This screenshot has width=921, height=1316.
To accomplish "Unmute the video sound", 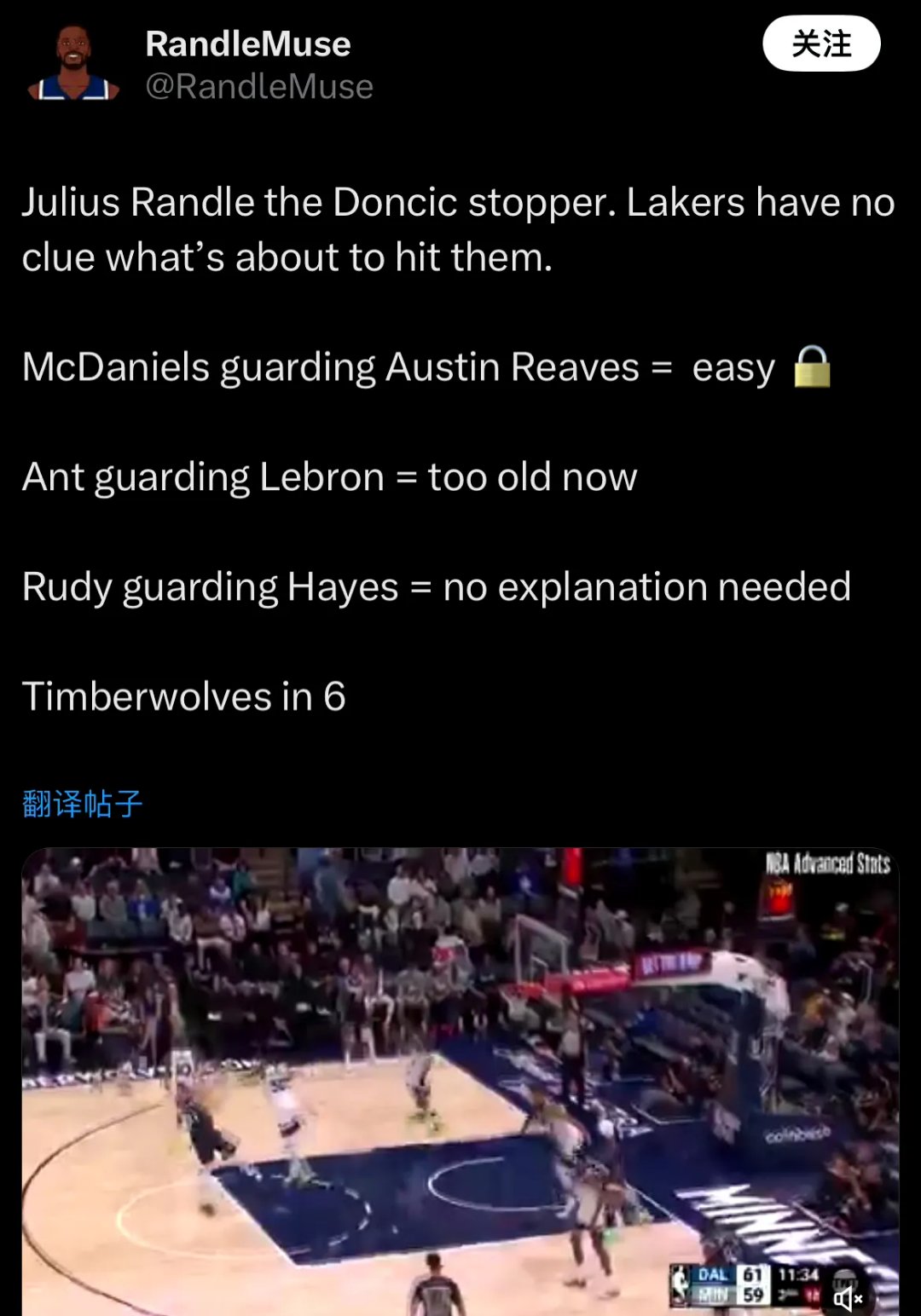I will [x=848, y=1298].
